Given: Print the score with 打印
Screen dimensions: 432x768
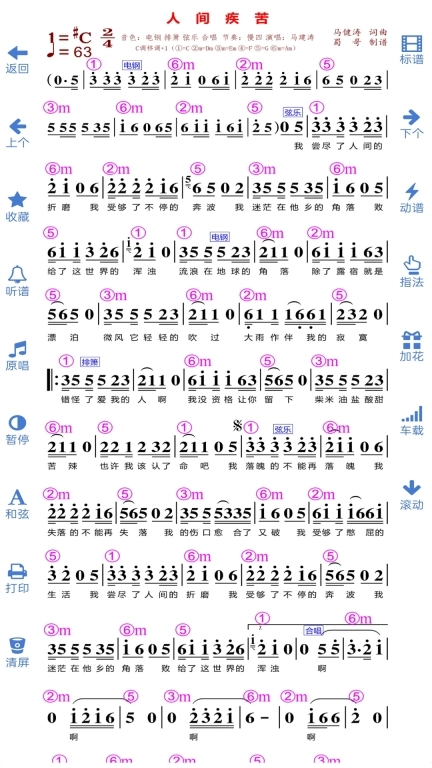Looking at the screenshot, I should (18, 579).
